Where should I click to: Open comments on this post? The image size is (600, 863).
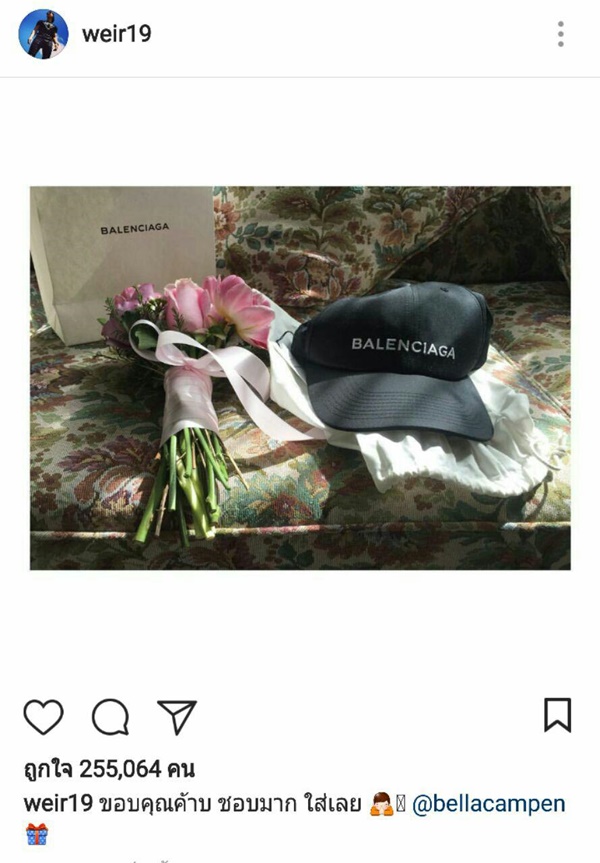[110, 716]
